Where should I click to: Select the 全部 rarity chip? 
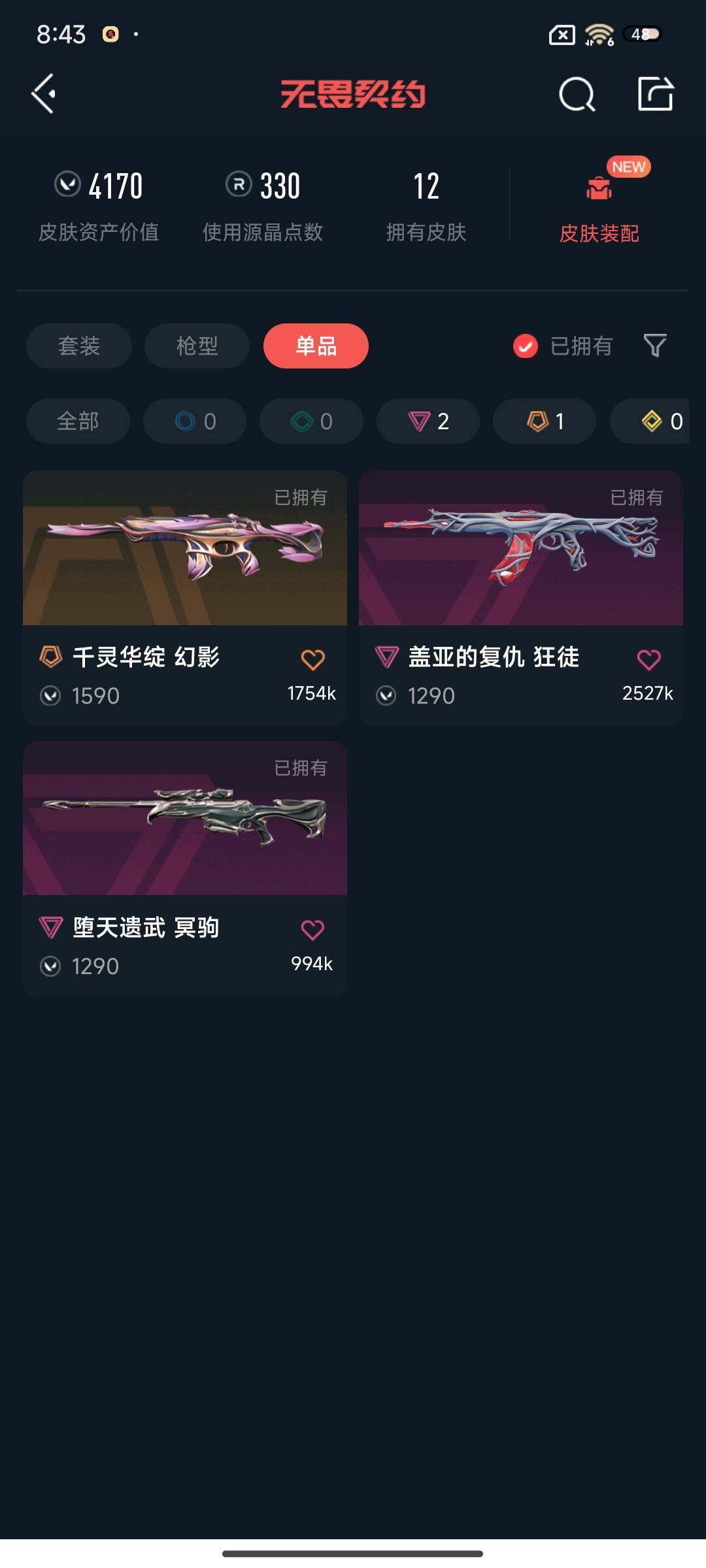[78, 421]
